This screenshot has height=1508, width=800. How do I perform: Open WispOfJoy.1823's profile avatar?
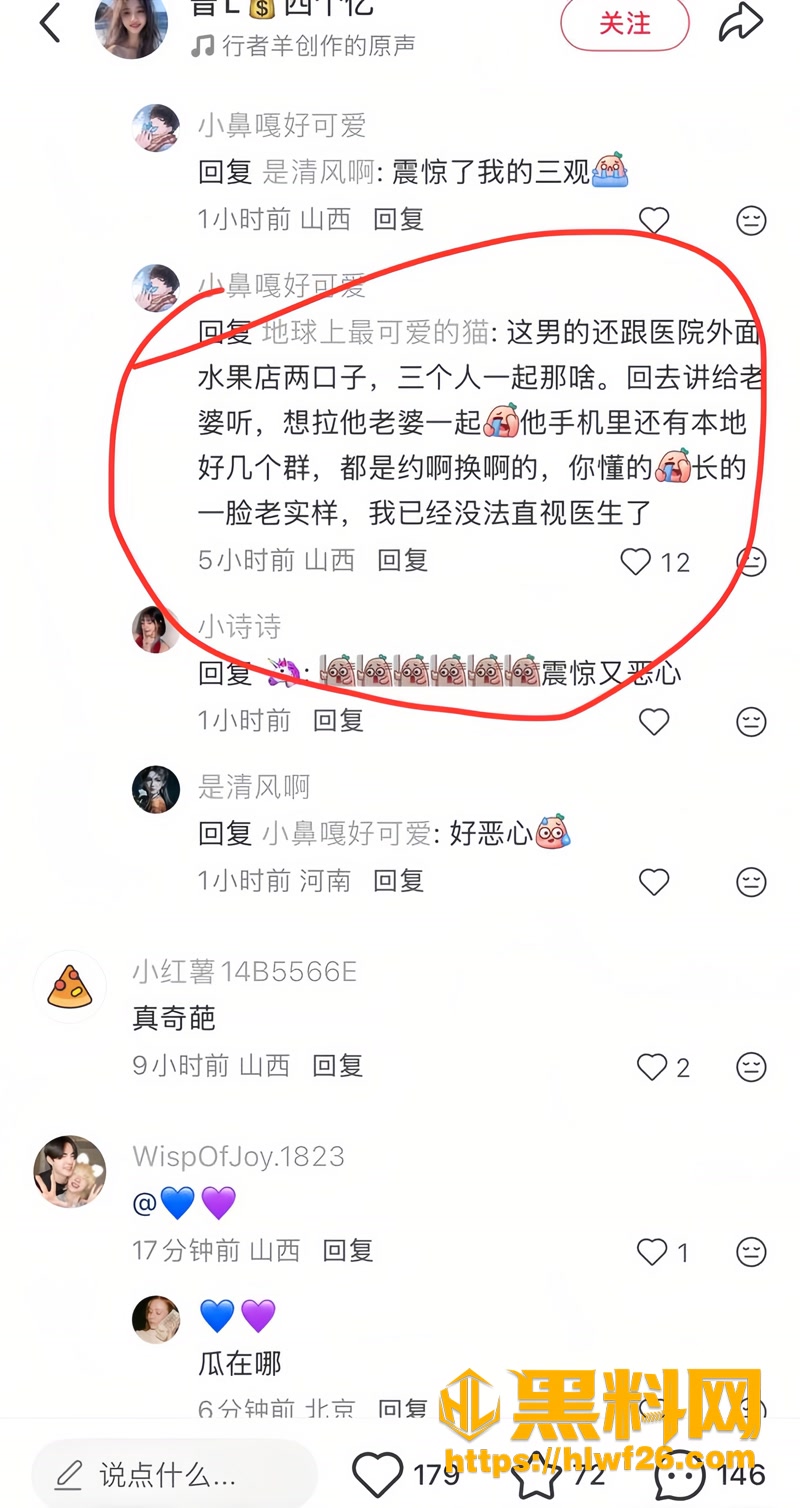(x=70, y=1171)
